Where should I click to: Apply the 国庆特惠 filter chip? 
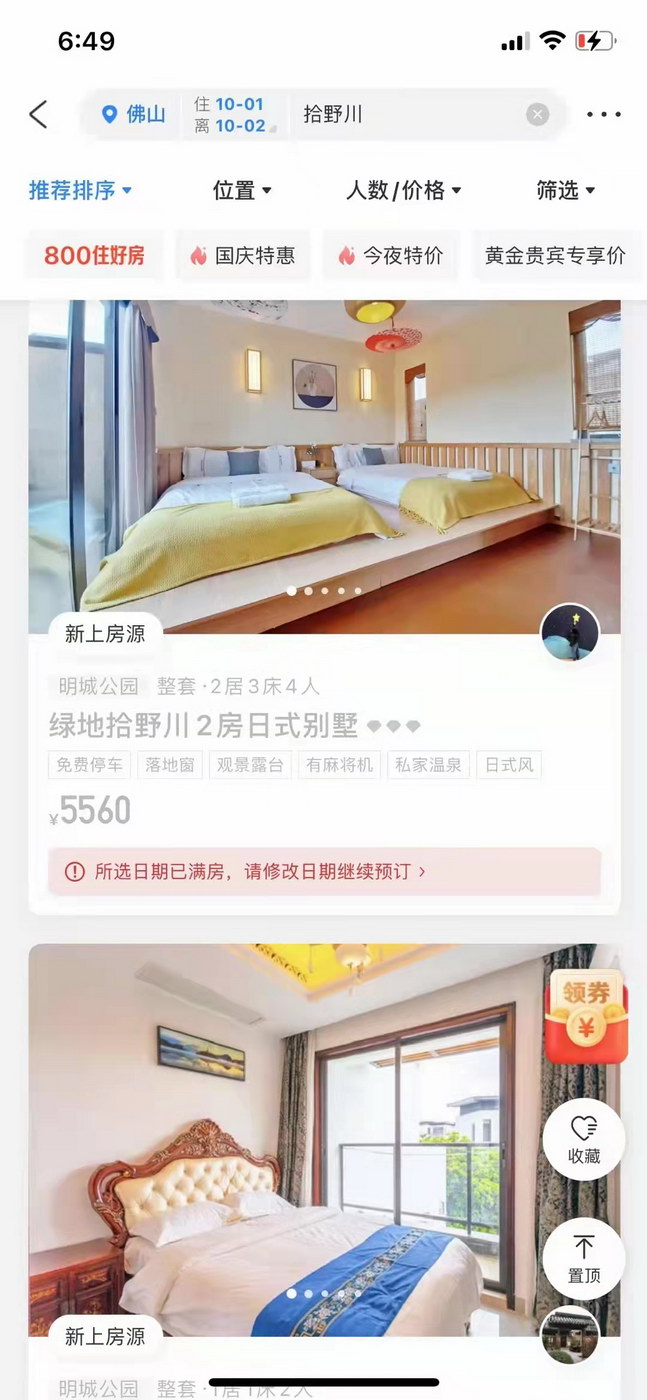tap(242, 255)
